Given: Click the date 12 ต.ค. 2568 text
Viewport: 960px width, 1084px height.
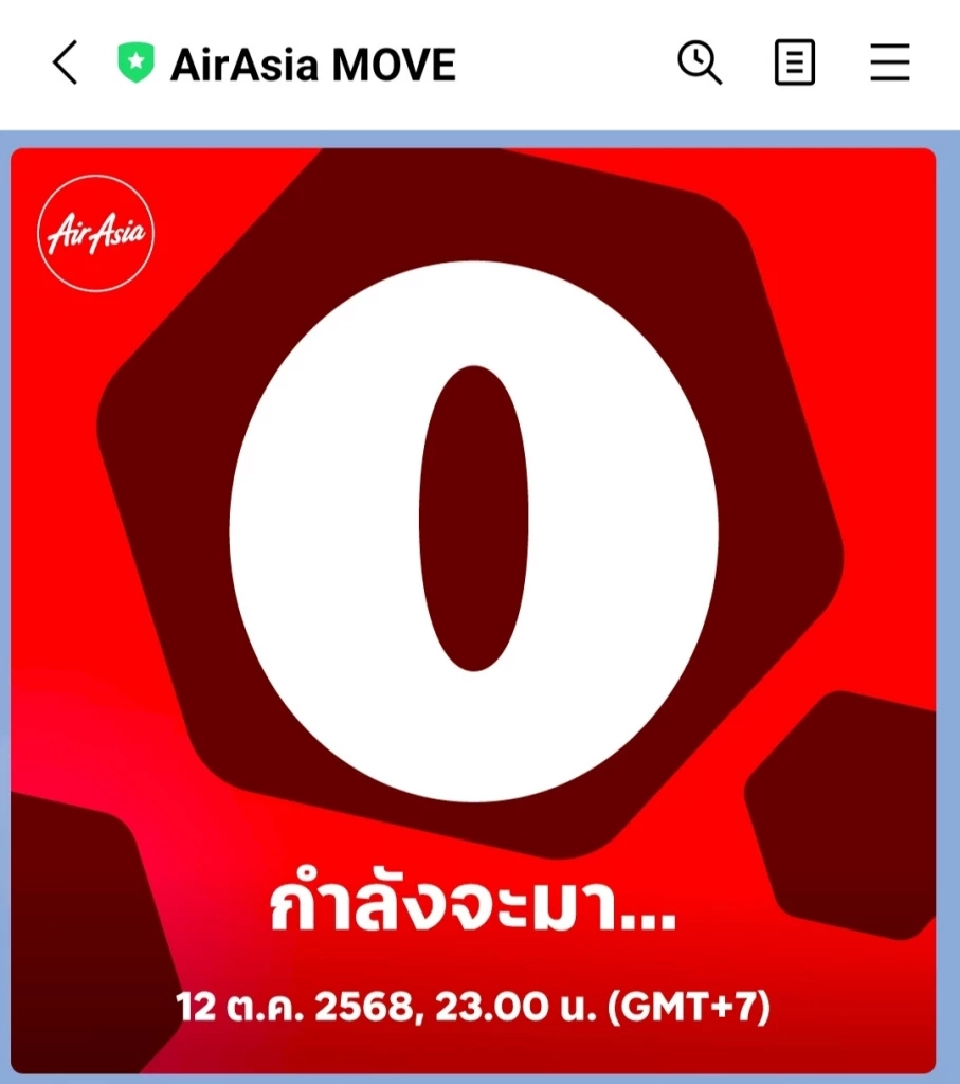Looking at the screenshot, I should pyautogui.click(x=475, y=1006).
